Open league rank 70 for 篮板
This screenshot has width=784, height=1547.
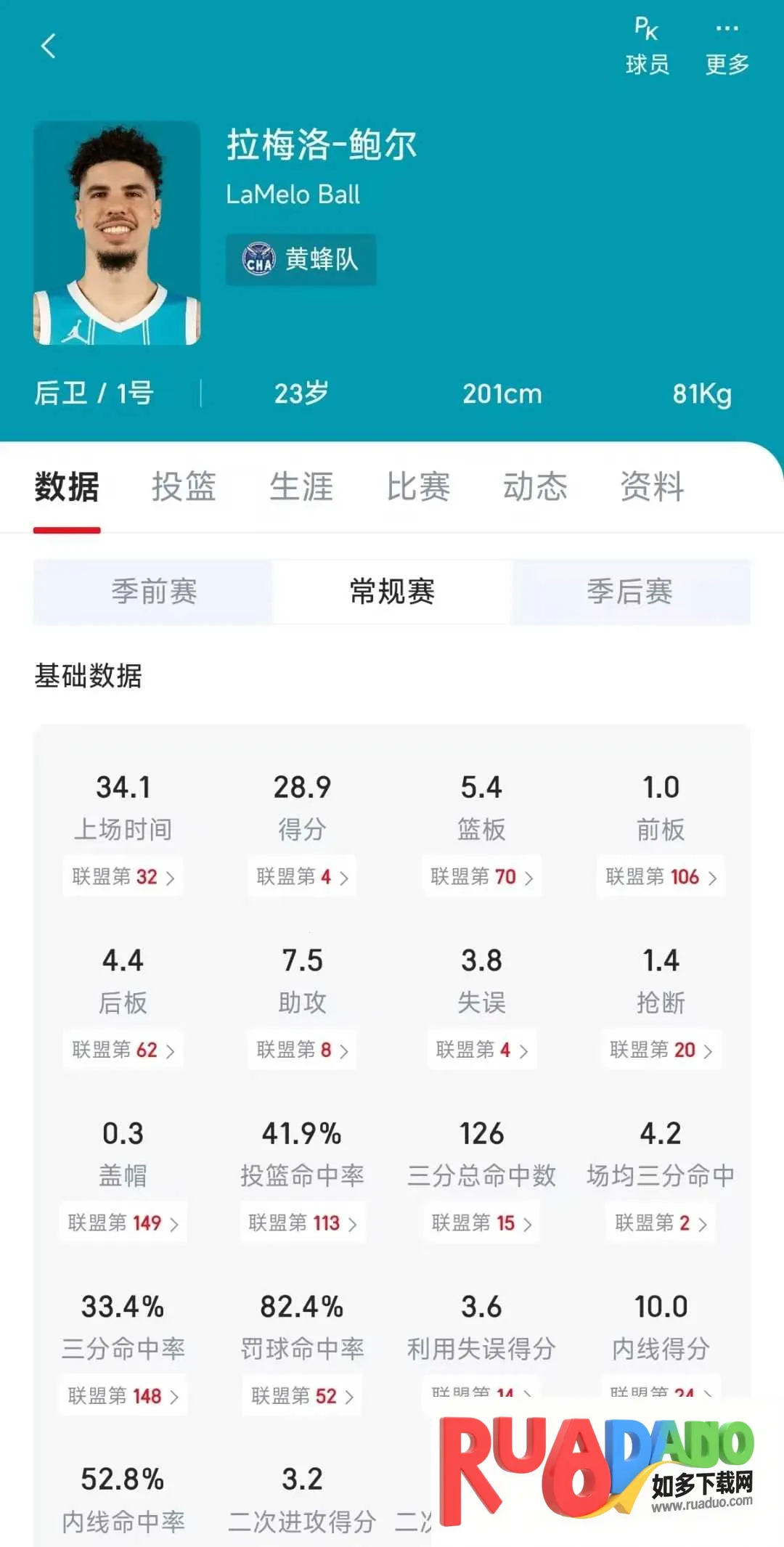(481, 877)
